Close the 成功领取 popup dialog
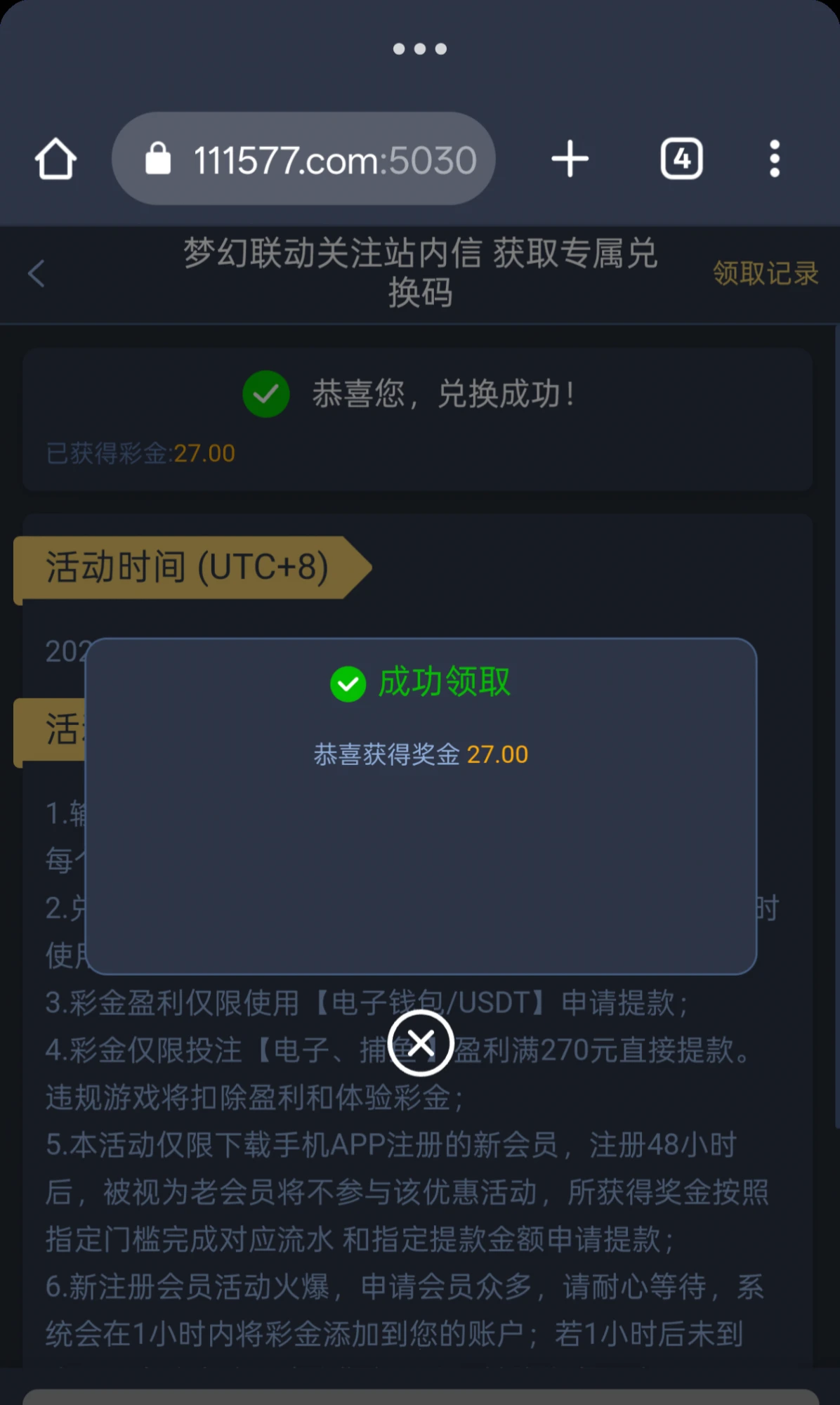Screen dimensions: 840x1405 pos(420,1043)
